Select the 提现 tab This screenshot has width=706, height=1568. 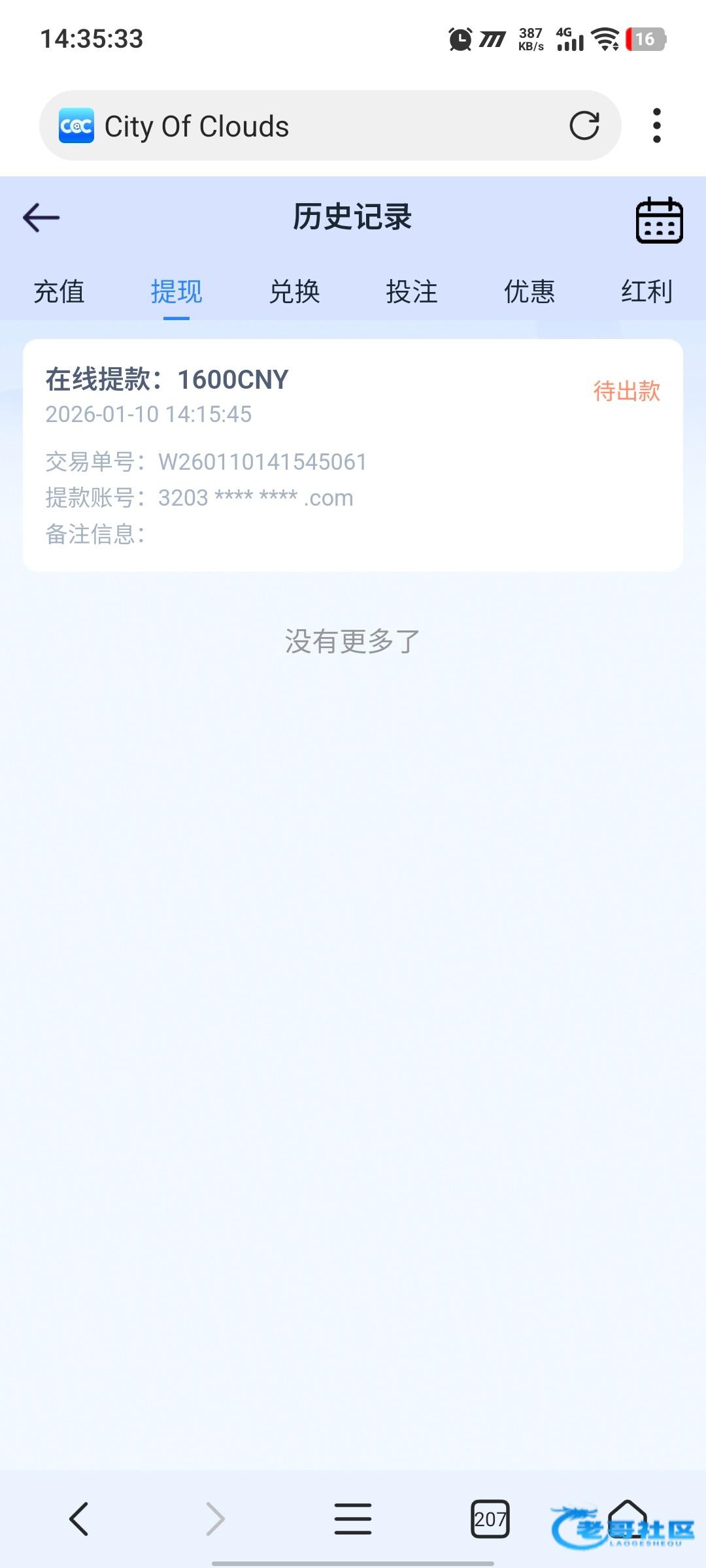[x=176, y=291]
